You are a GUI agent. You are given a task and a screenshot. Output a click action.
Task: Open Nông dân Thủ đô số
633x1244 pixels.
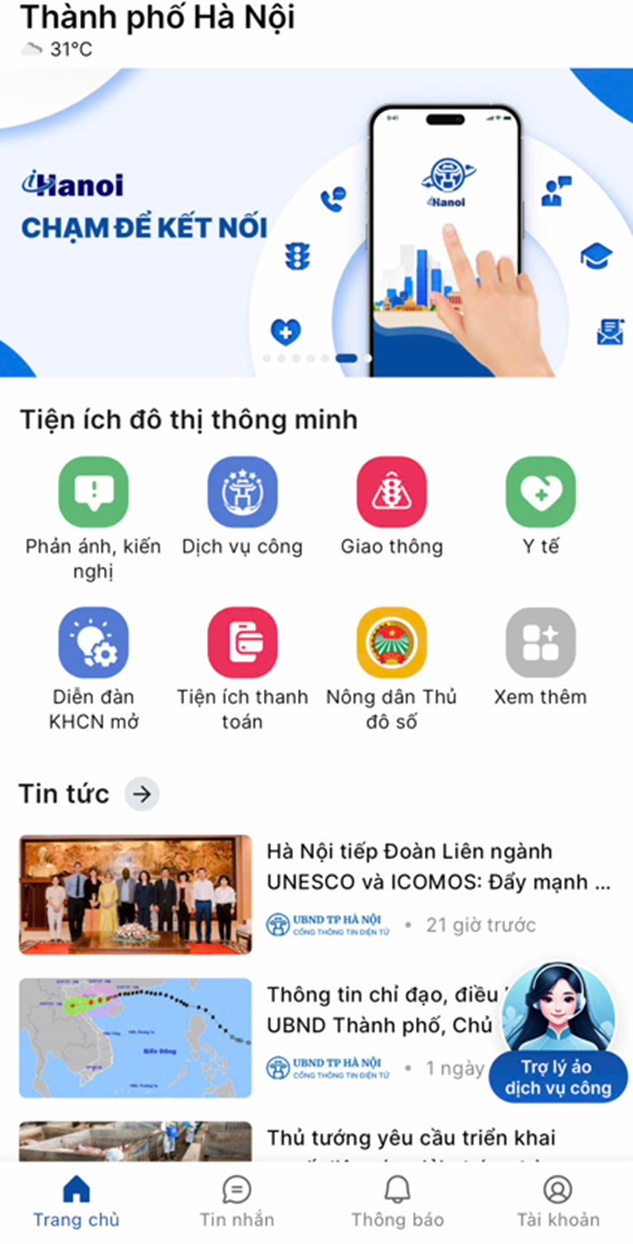pyautogui.click(x=391, y=642)
